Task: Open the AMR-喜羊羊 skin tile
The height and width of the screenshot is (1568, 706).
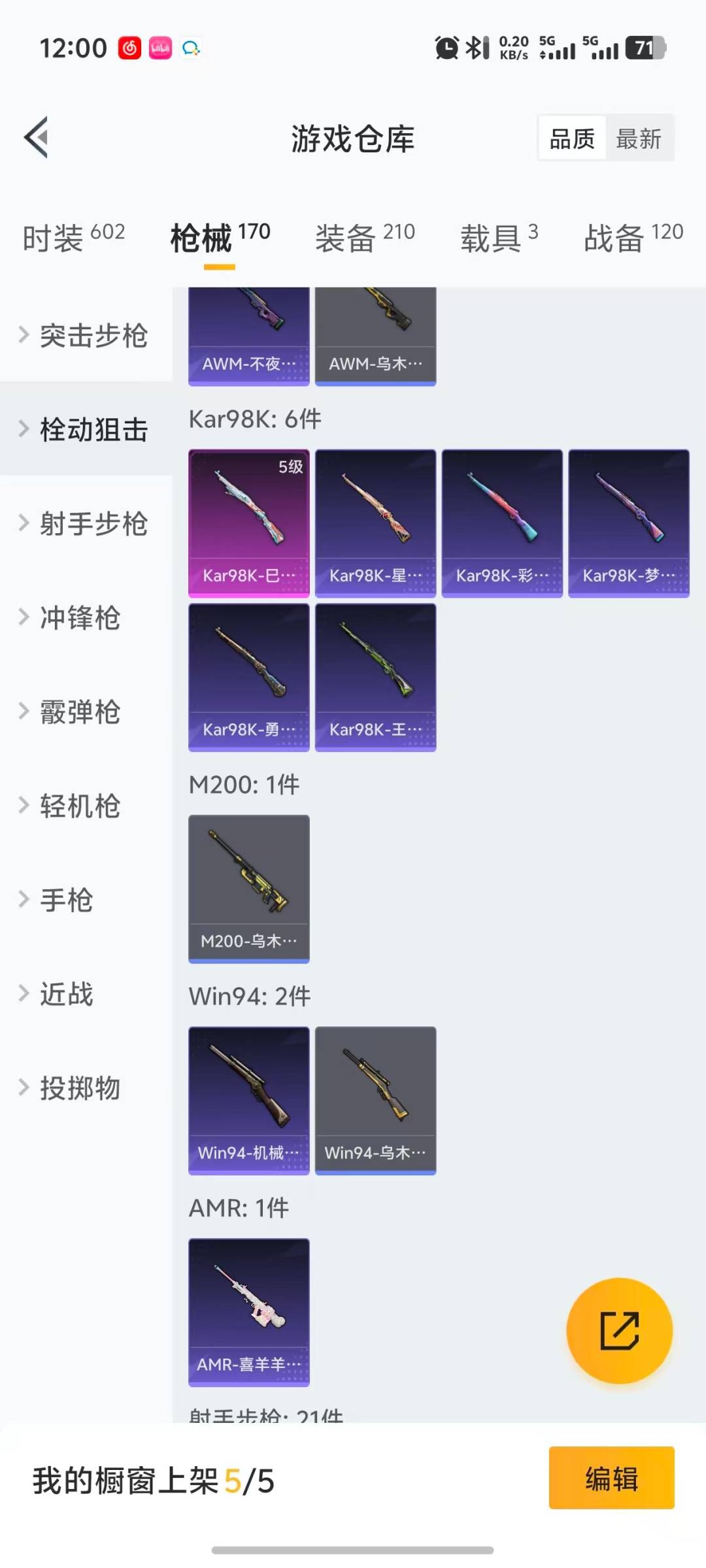Action: pyautogui.click(x=248, y=1312)
